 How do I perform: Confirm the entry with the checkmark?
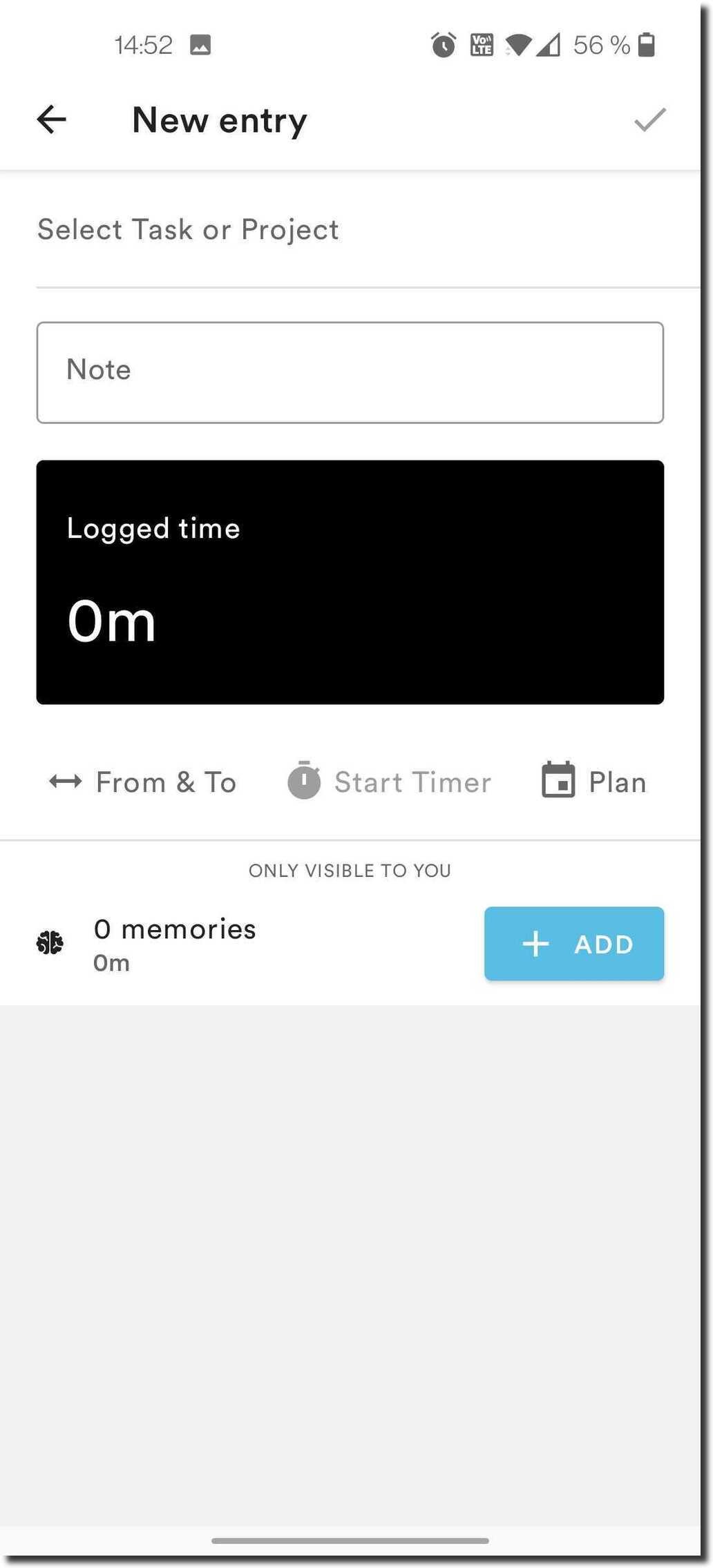point(649,119)
